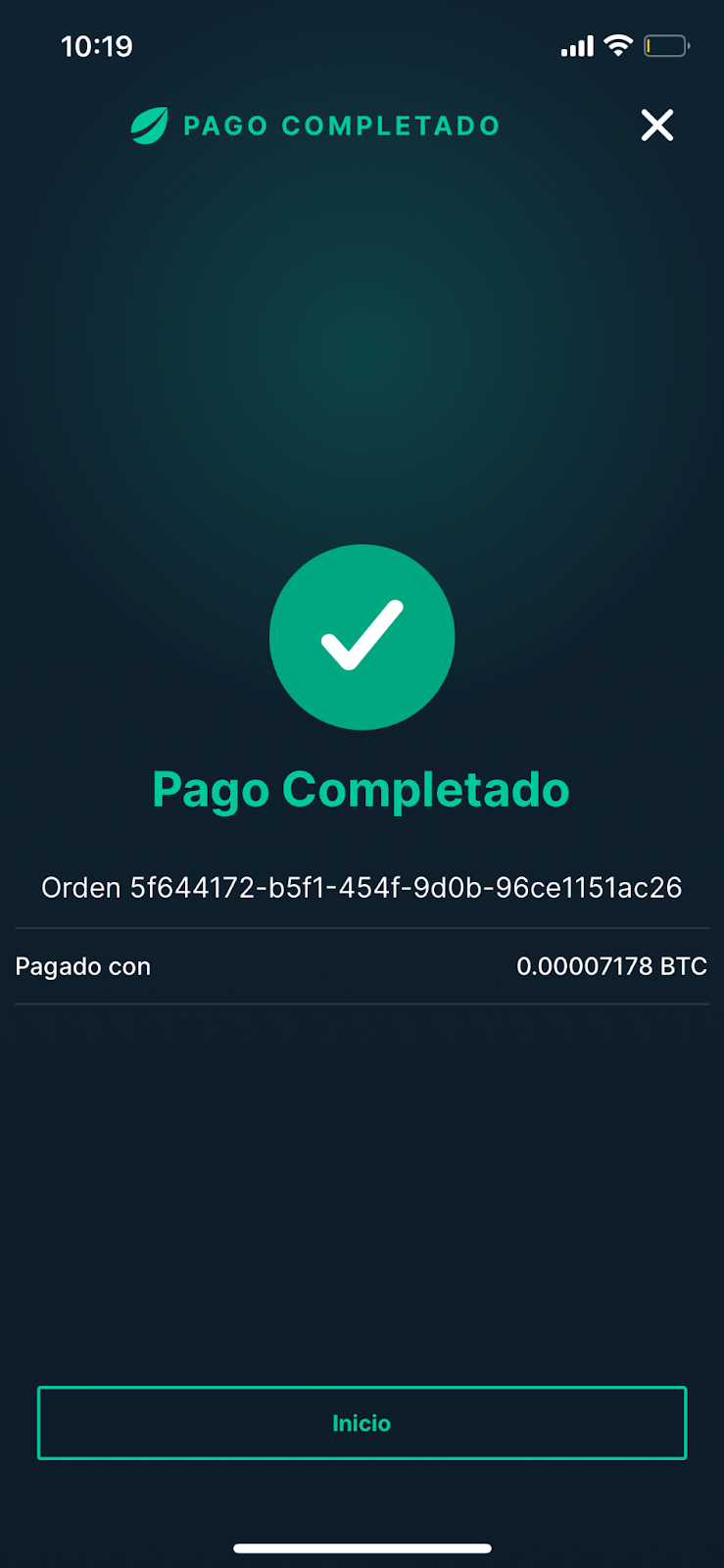Viewport: 724px width, 1568px height.
Task: Close the Pago Completado screen
Action: tap(657, 125)
